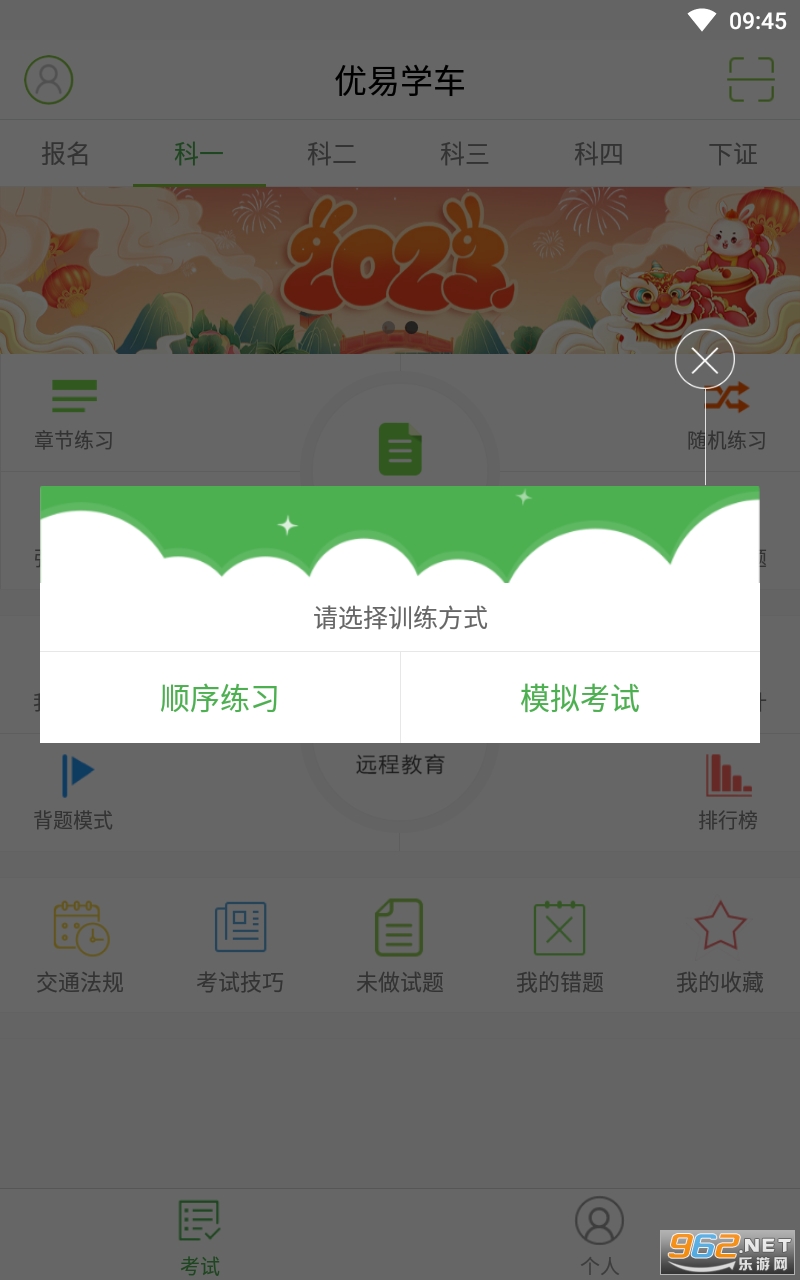Open 背题模式 memorize mode
The width and height of the screenshot is (800, 1280).
(74, 793)
